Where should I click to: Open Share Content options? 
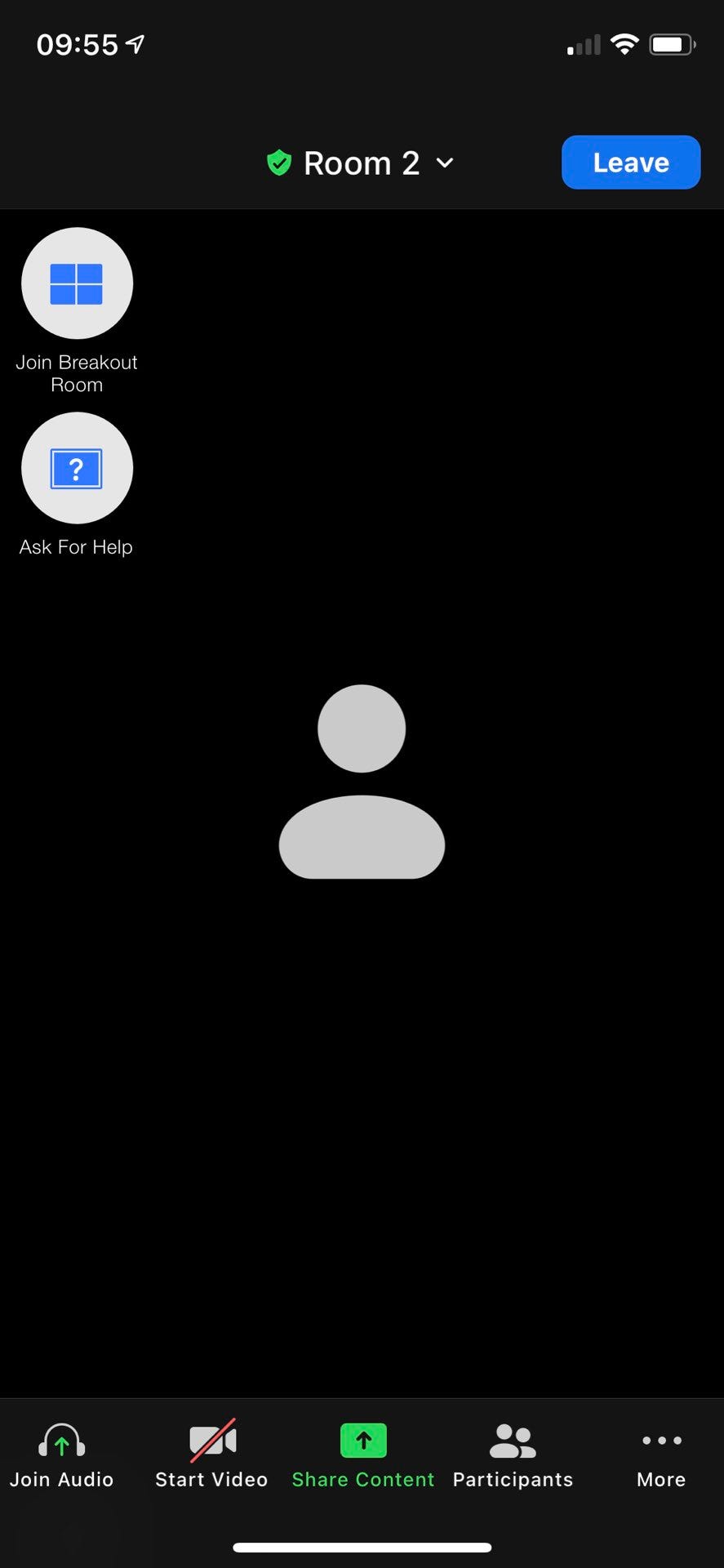(x=363, y=1455)
